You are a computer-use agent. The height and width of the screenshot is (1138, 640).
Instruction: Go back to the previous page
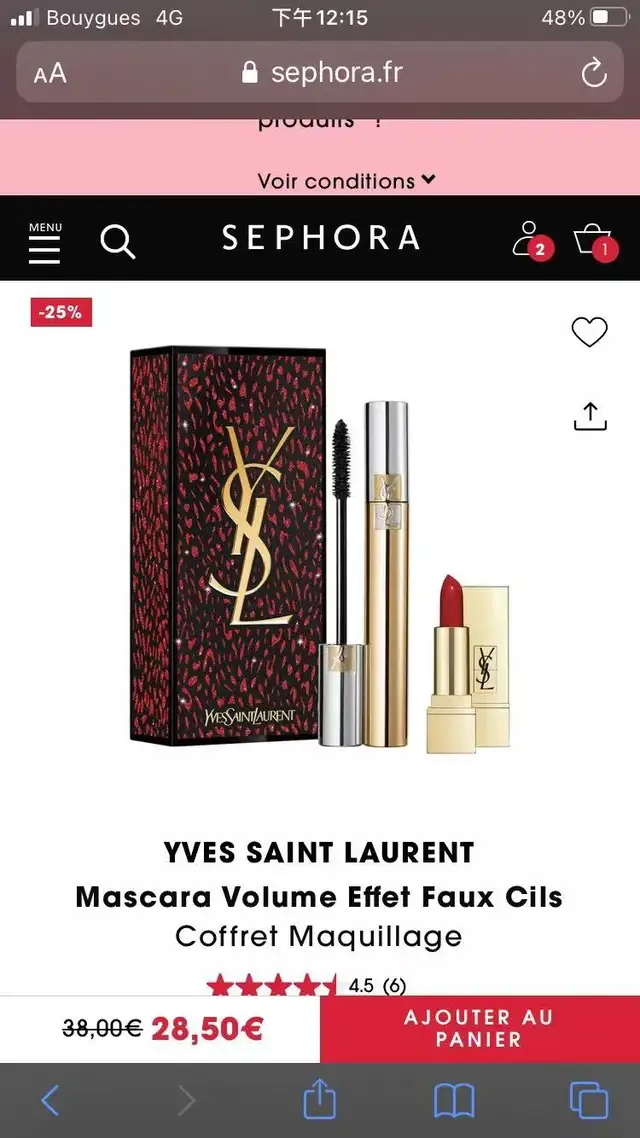point(50,1101)
